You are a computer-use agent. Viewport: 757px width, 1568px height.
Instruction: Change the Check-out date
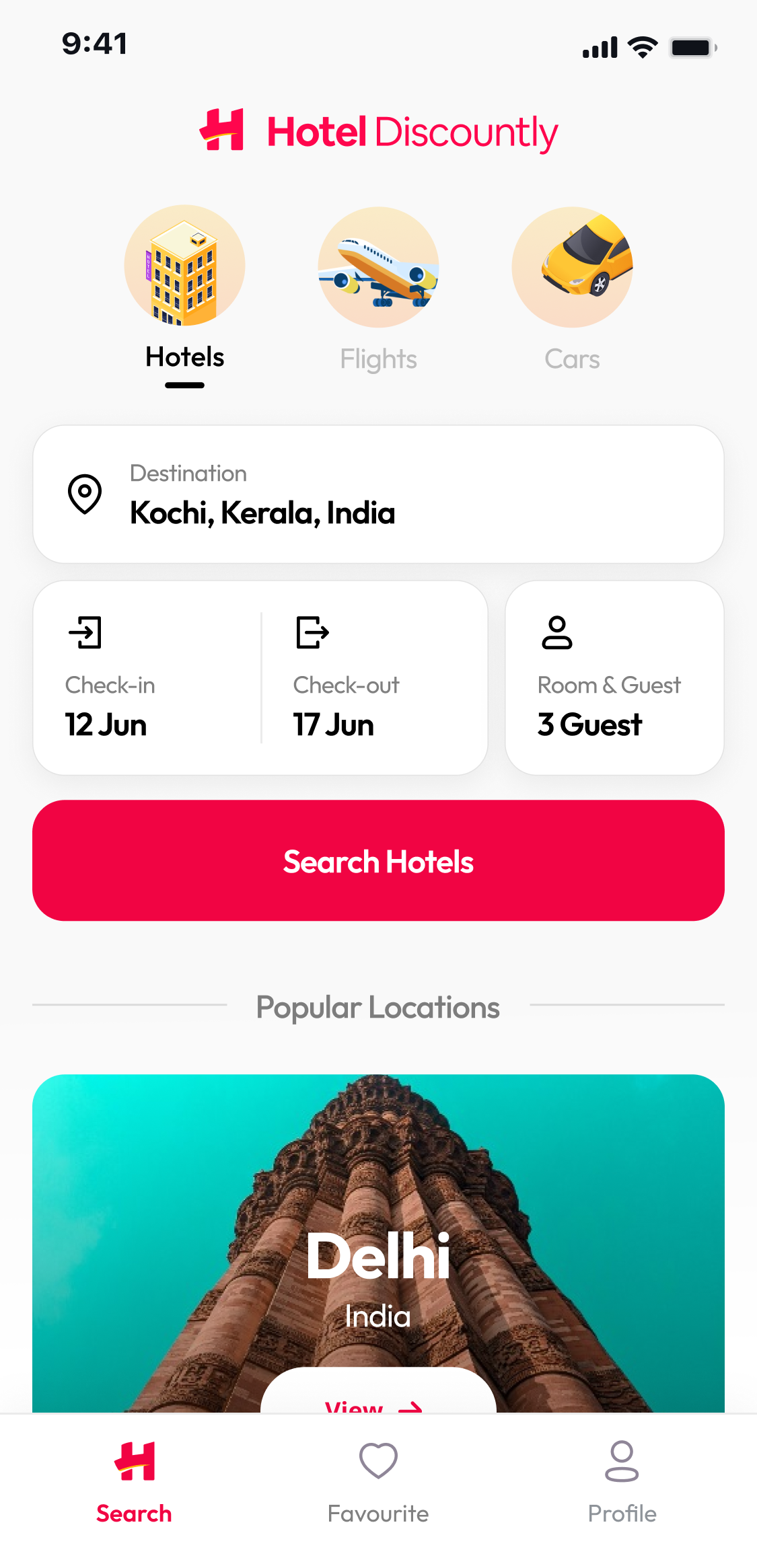[374, 678]
